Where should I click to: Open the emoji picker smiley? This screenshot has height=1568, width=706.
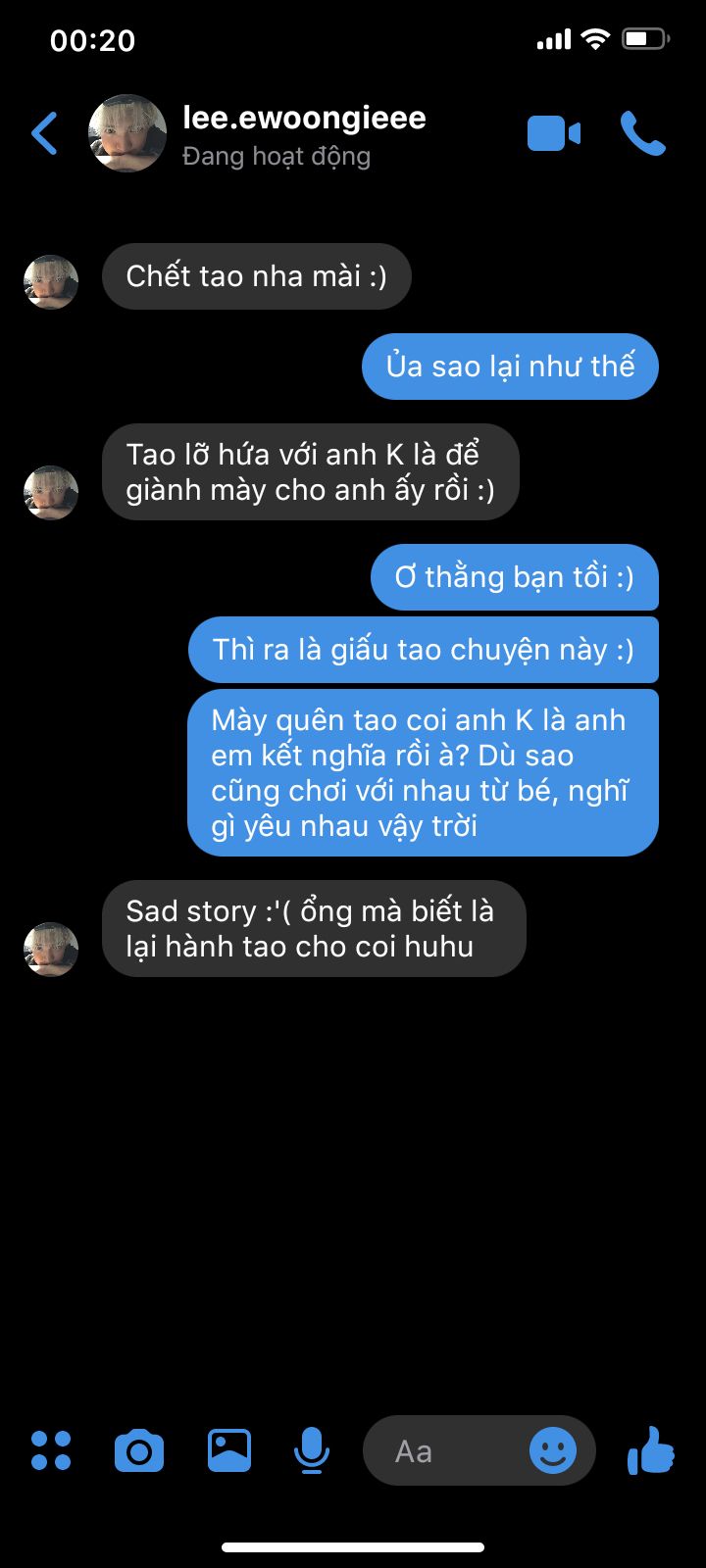553,1450
